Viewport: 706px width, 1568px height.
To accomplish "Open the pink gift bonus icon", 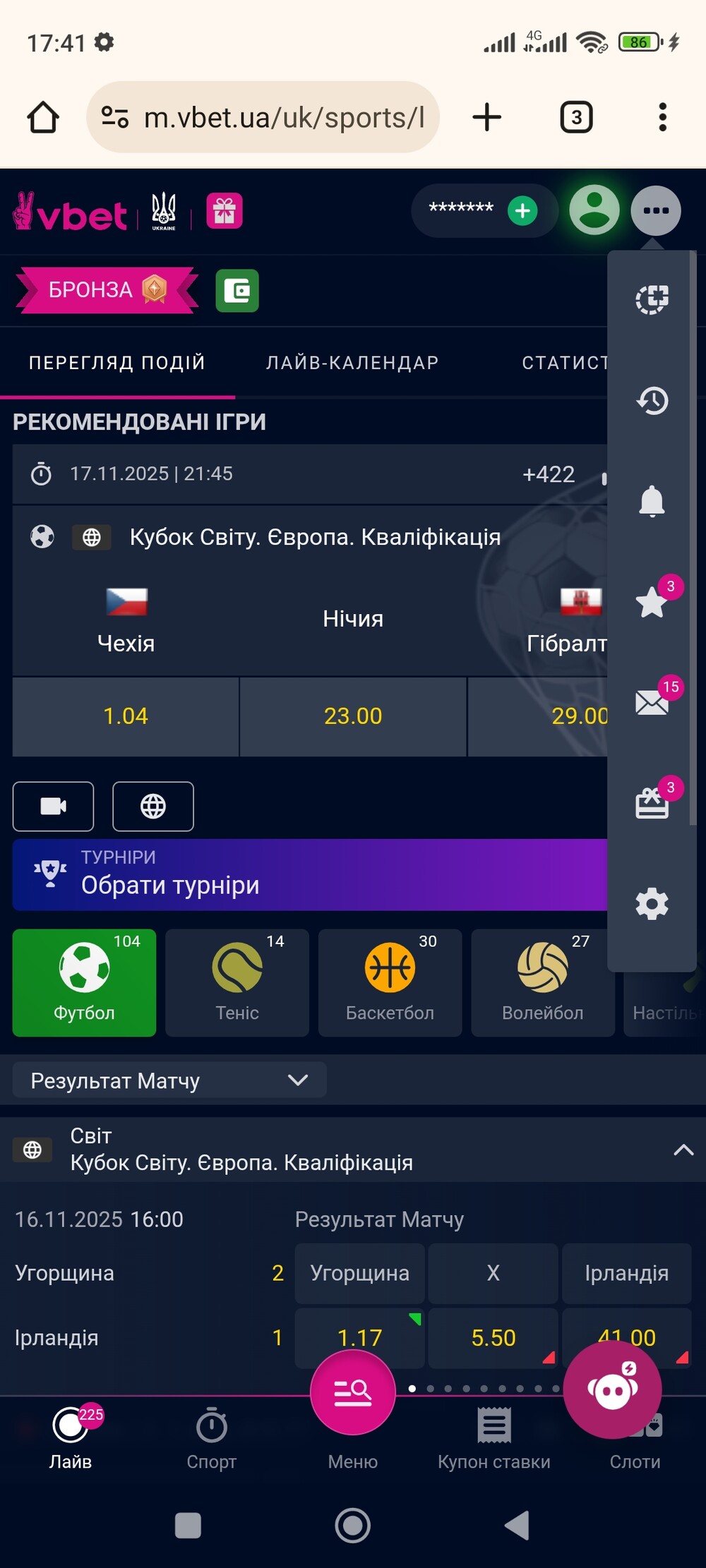I will click(225, 211).
